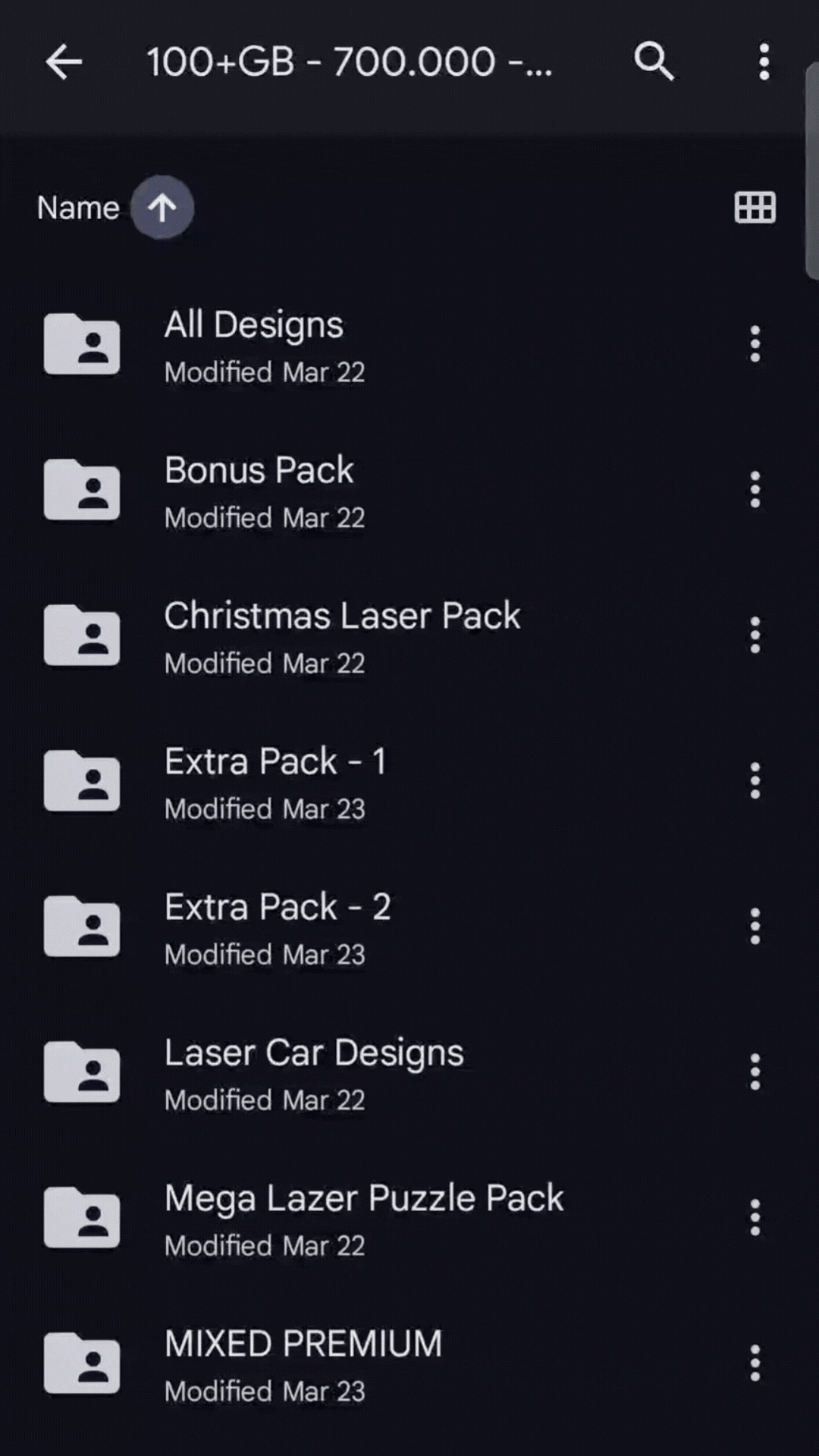This screenshot has height=1456, width=819.
Task: Open the top-bar overflow menu
Action: tap(764, 61)
